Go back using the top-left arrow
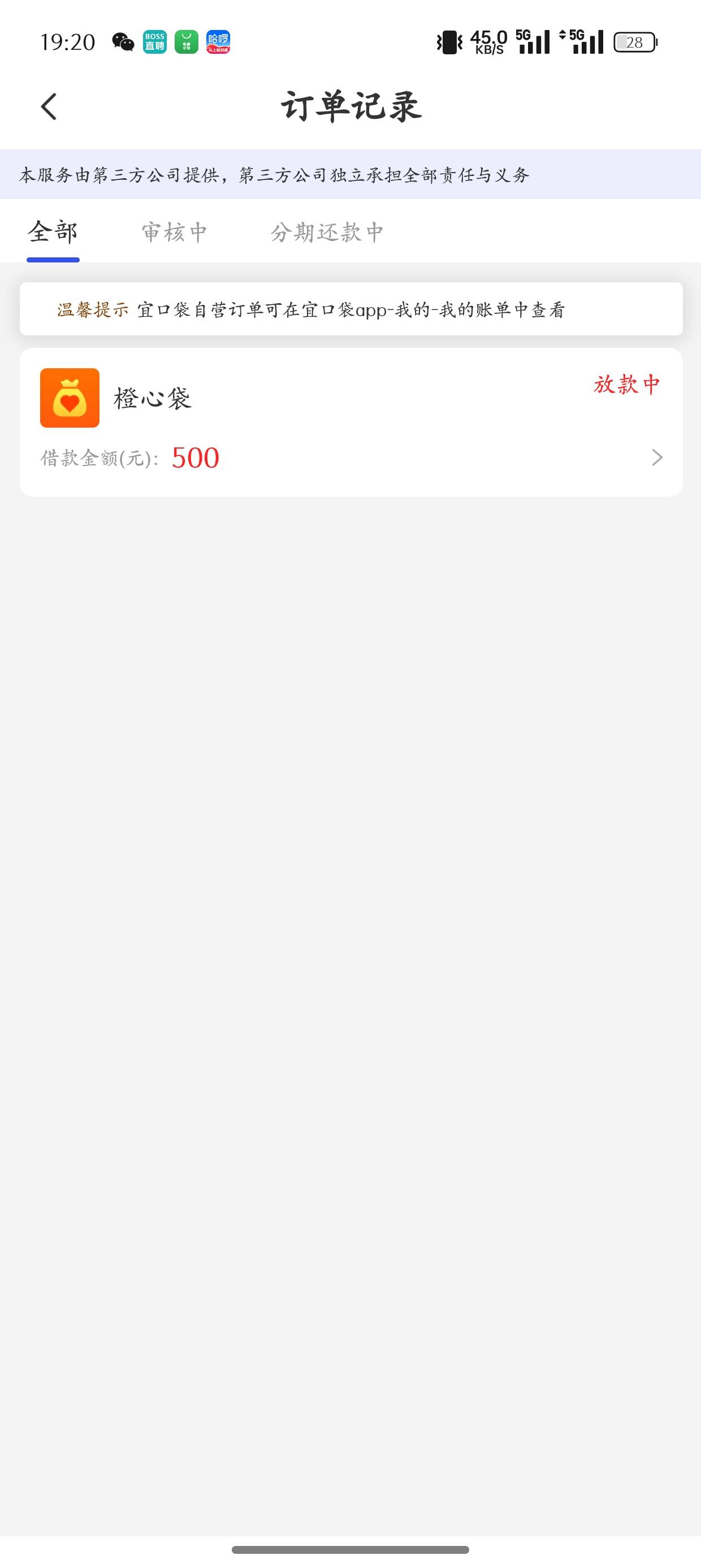The image size is (701, 1568). tap(49, 106)
